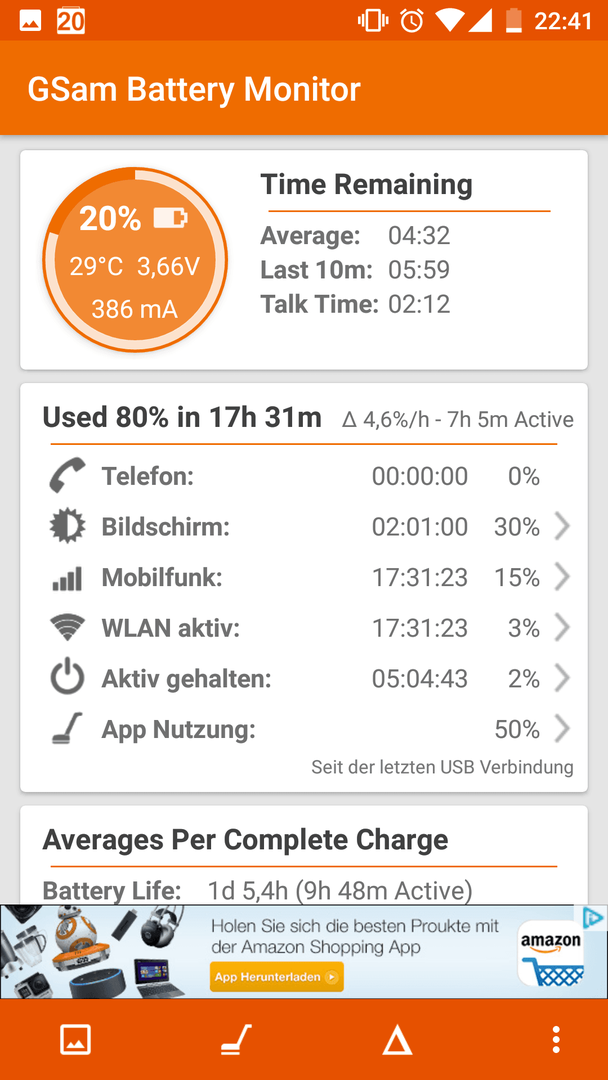This screenshot has width=608, height=1080.
Task: Tap the chart picture icon in bottom toolbar
Action: [75, 1040]
